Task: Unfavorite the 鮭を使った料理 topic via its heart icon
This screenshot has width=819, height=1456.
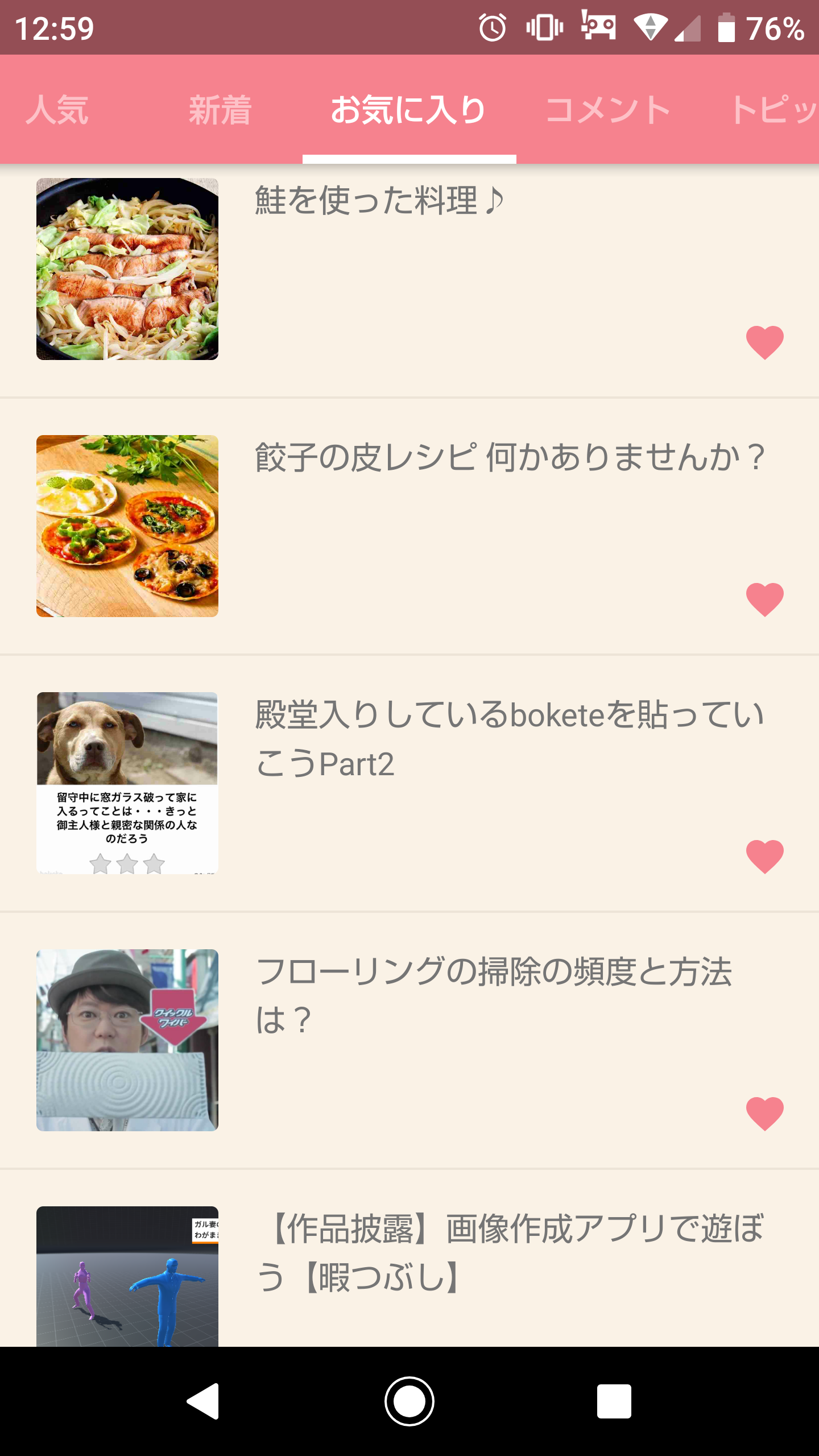Action: pyautogui.click(x=764, y=341)
